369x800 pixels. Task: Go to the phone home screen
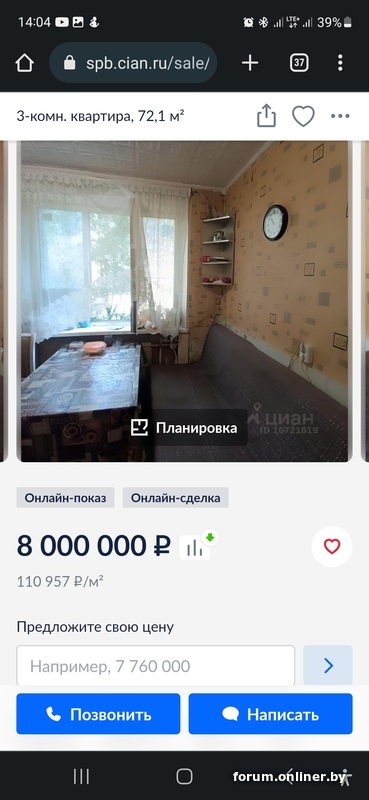184,776
